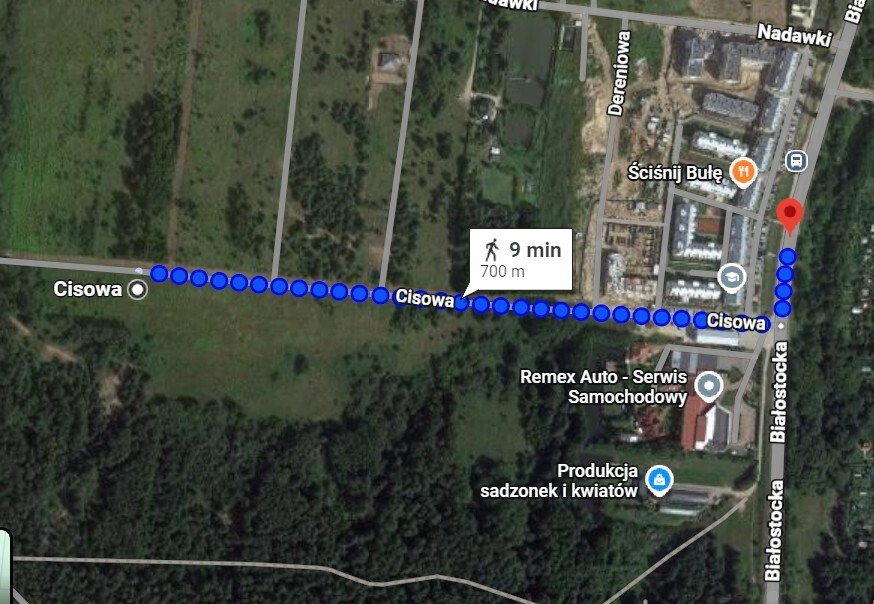
Task: Tap the 9 min walking route callout
Action: point(520,259)
